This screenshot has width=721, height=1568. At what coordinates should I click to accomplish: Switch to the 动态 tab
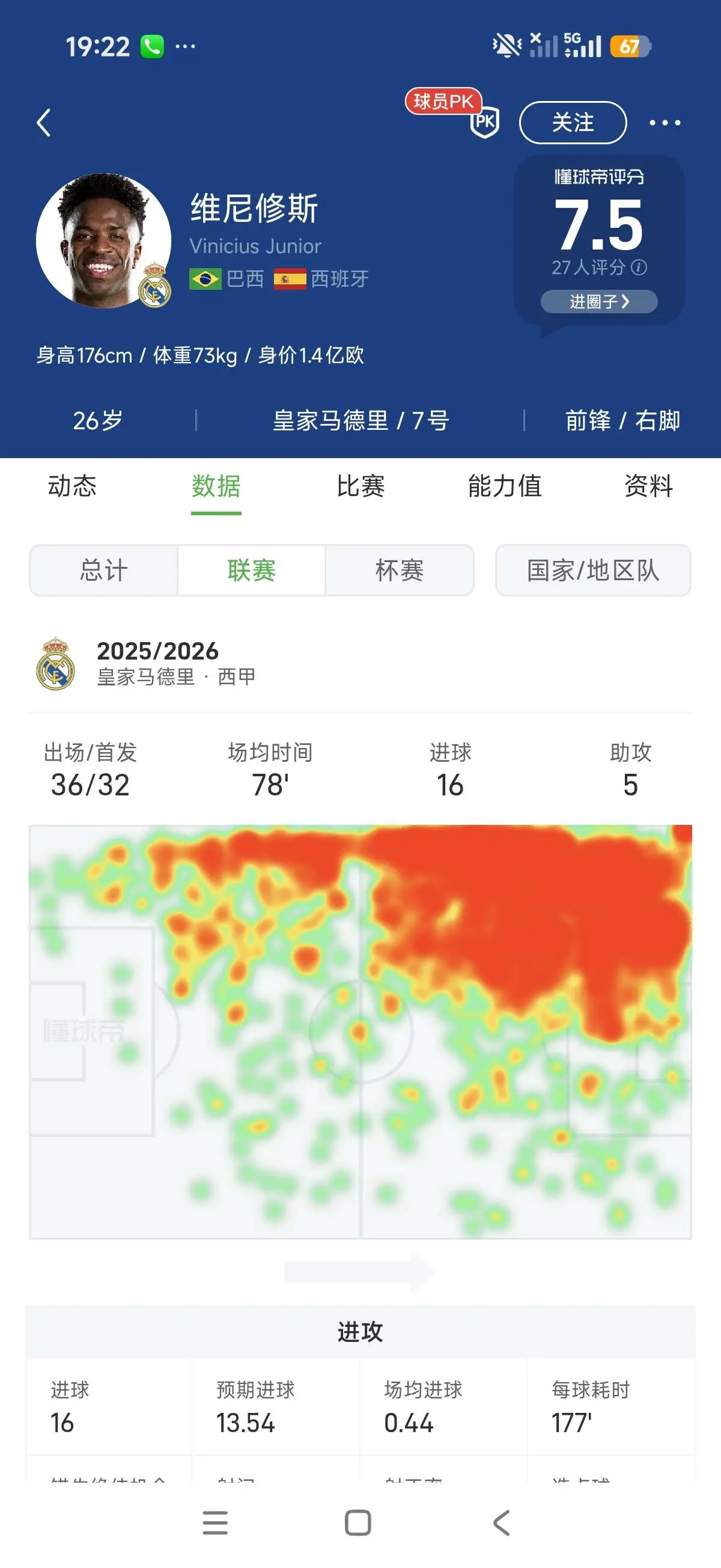[73, 486]
